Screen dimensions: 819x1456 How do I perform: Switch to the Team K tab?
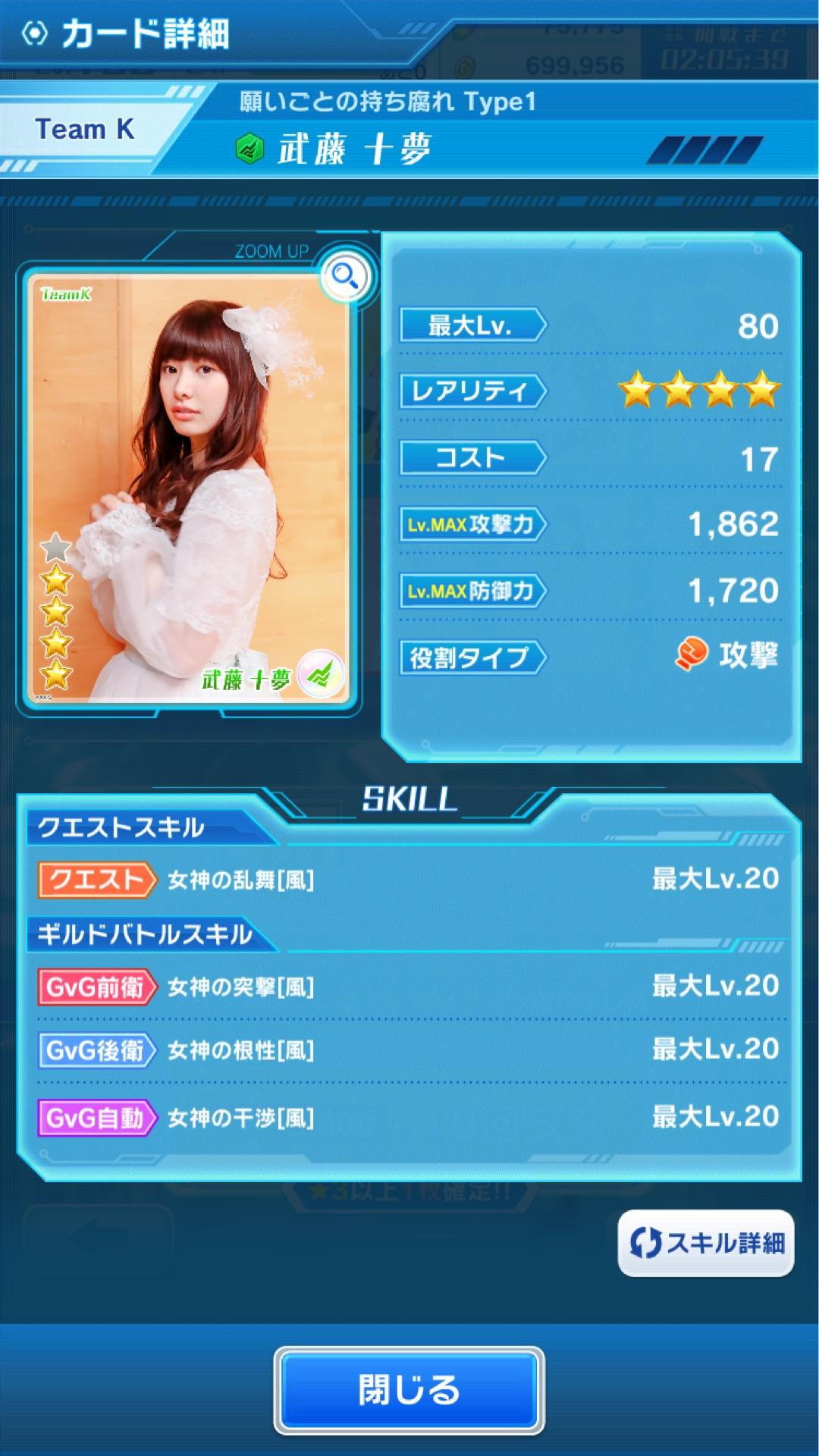click(x=83, y=129)
